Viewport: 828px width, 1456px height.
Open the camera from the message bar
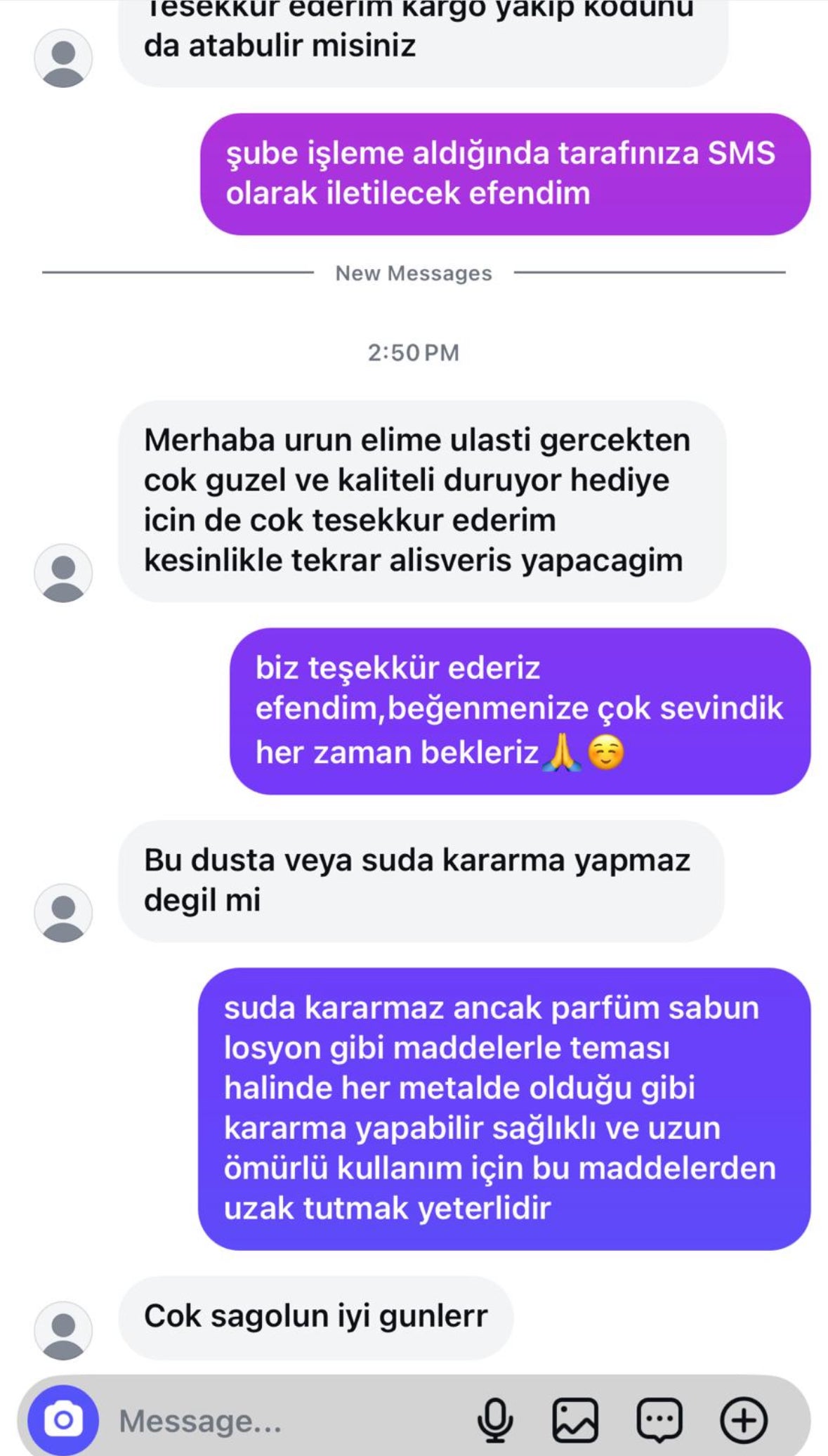tap(63, 1420)
